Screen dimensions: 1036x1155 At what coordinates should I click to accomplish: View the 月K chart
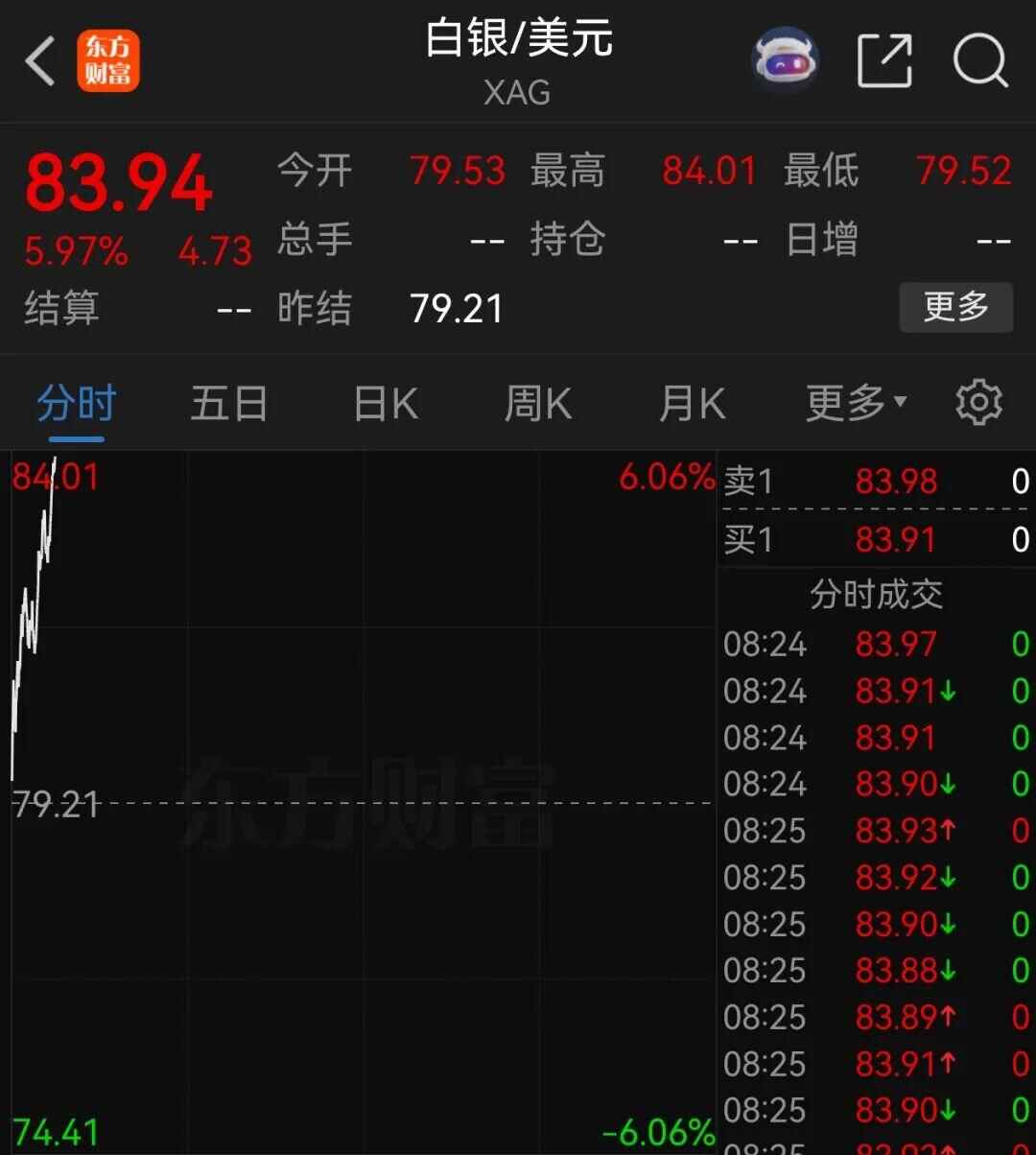[x=692, y=404]
